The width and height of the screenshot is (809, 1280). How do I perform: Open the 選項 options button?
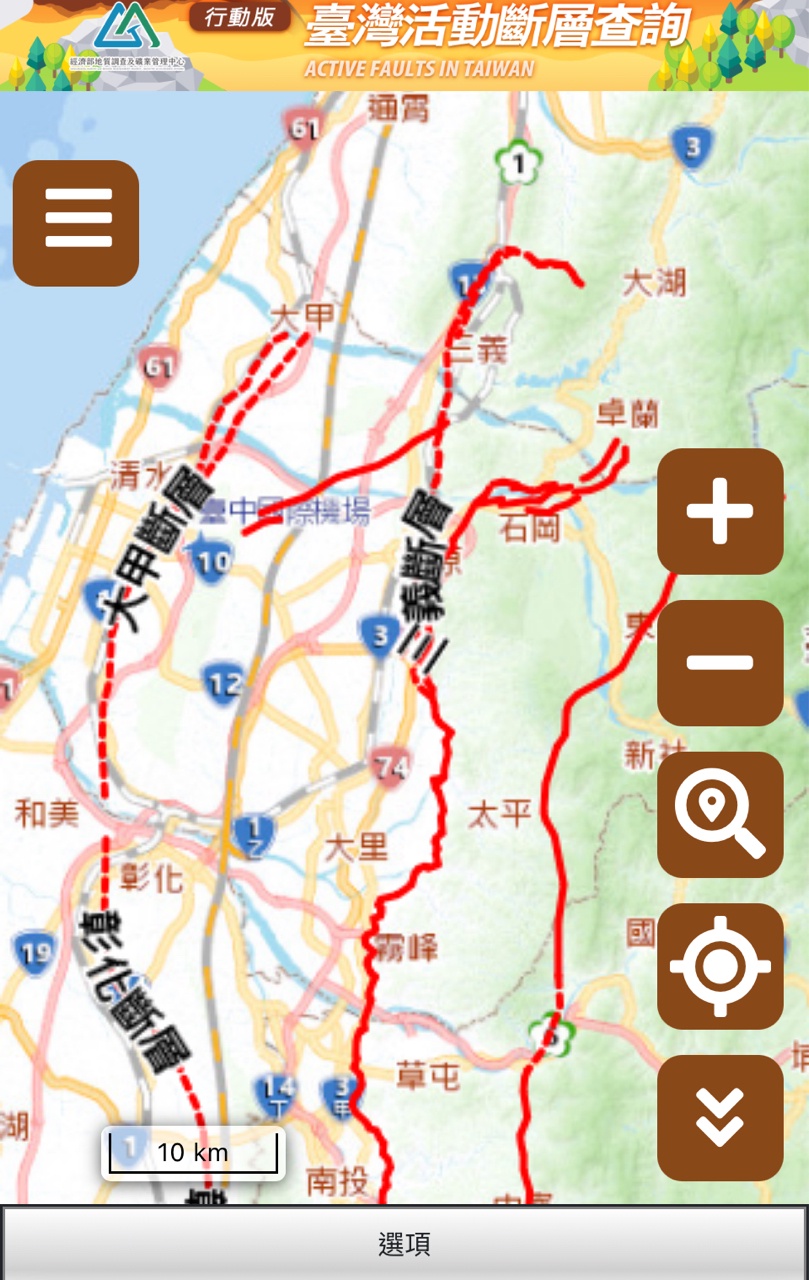click(404, 1244)
